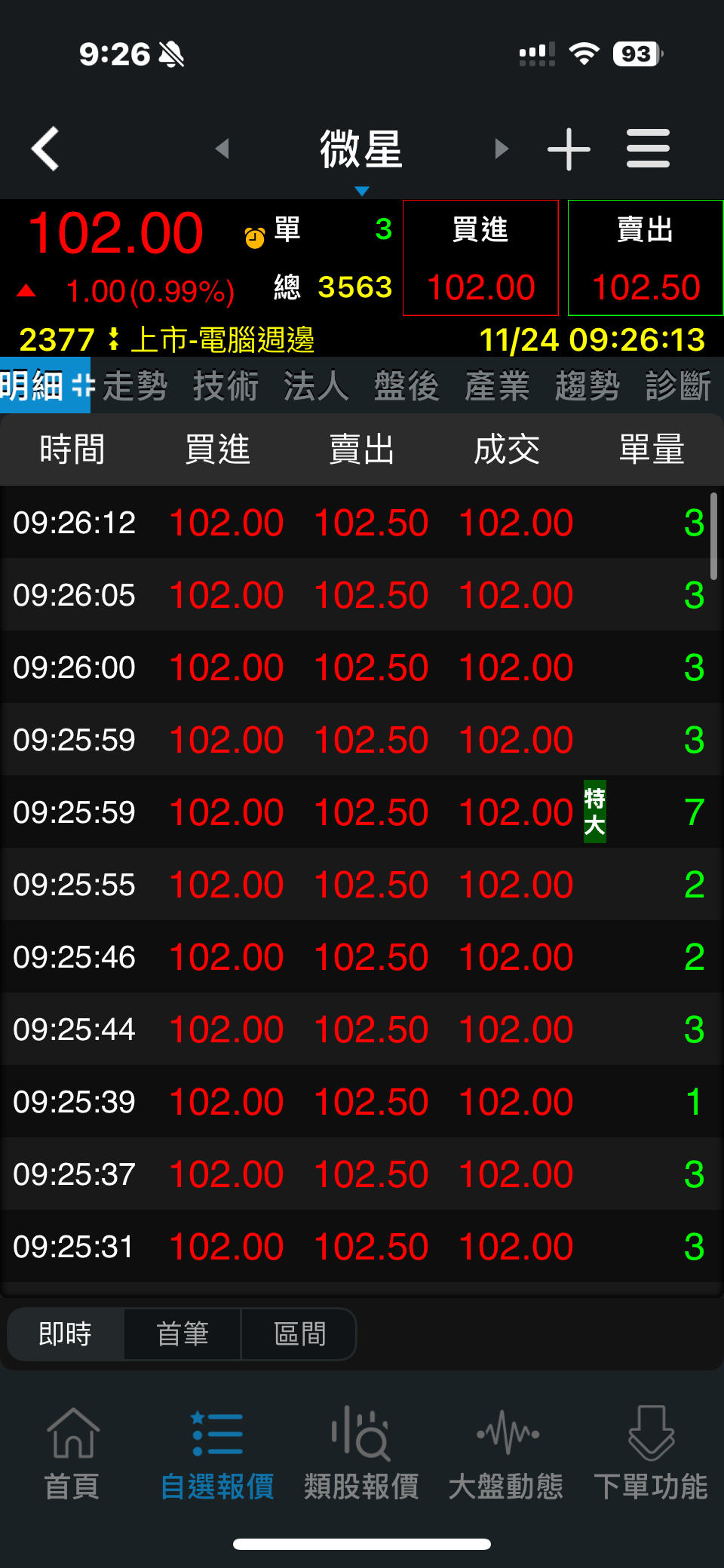Switch to the 診斷 tab
The image size is (724, 1568).
(x=678, y=385)
